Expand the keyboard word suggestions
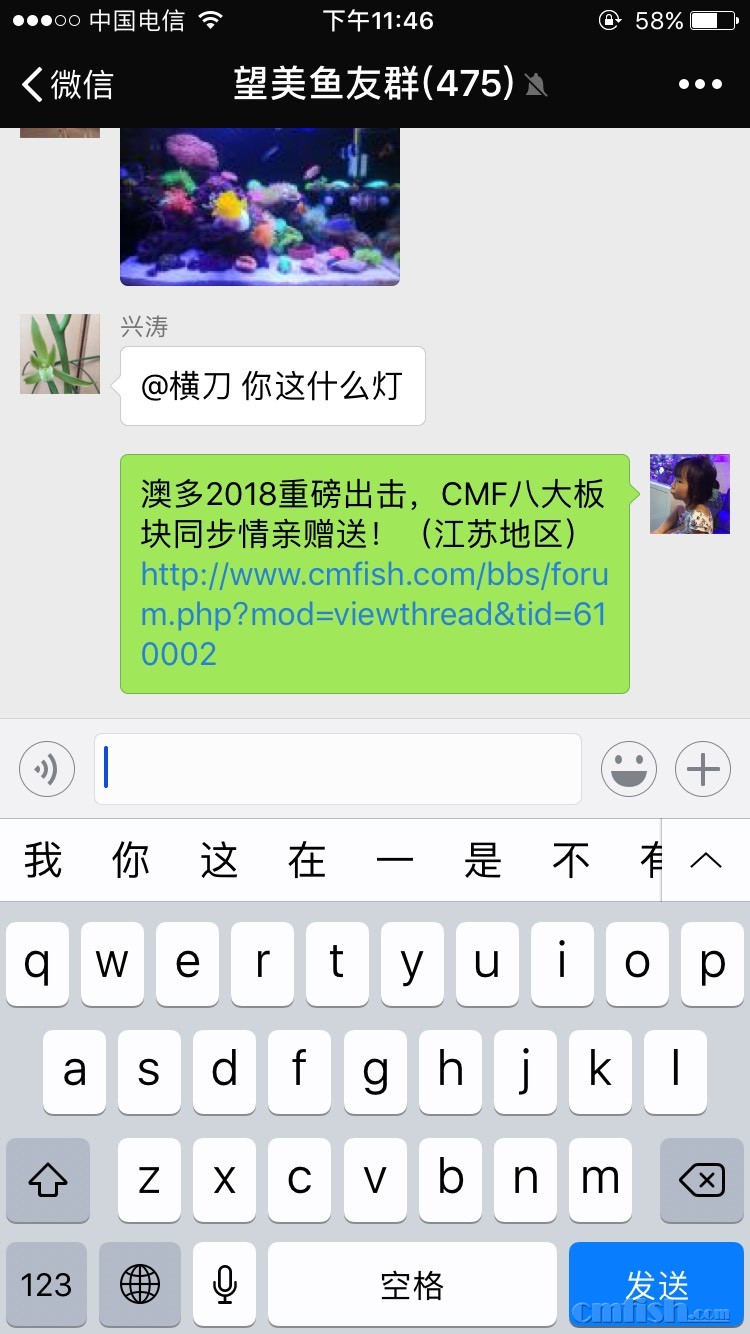The height and width of the screenshot is (1334, 750). tap(705, 860)
